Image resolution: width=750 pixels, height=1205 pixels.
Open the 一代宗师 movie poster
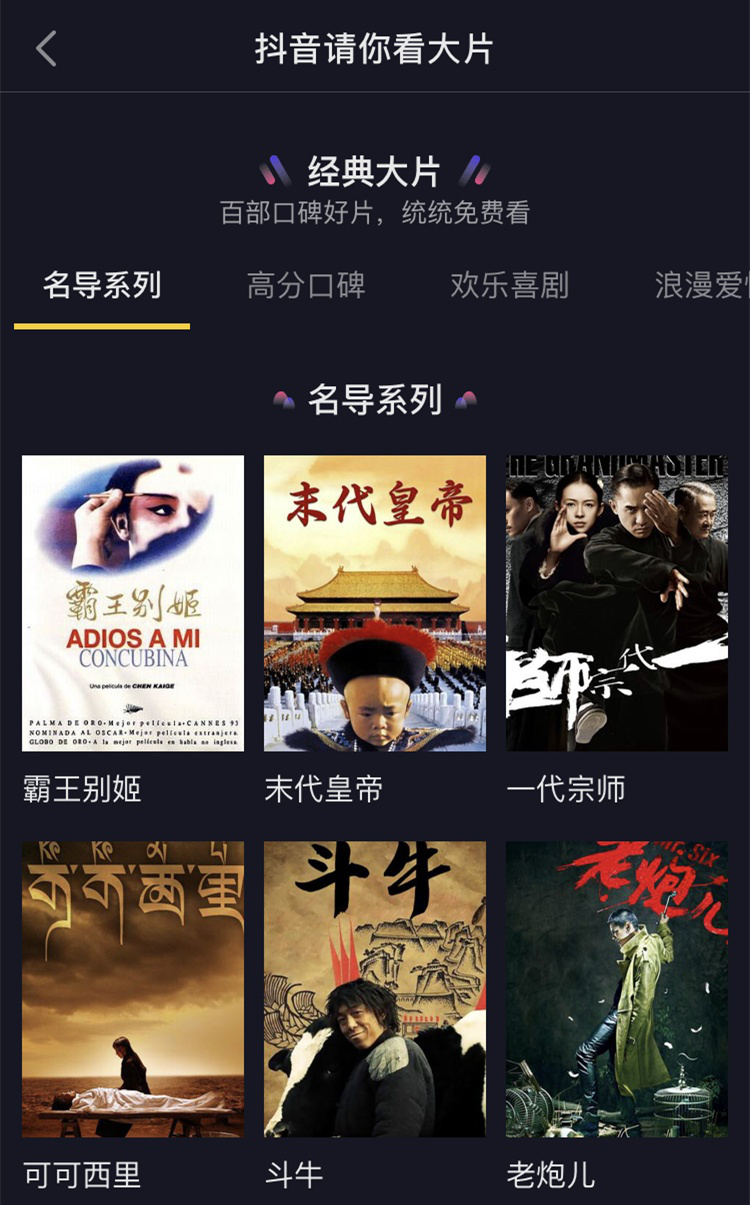click(617, 603)
